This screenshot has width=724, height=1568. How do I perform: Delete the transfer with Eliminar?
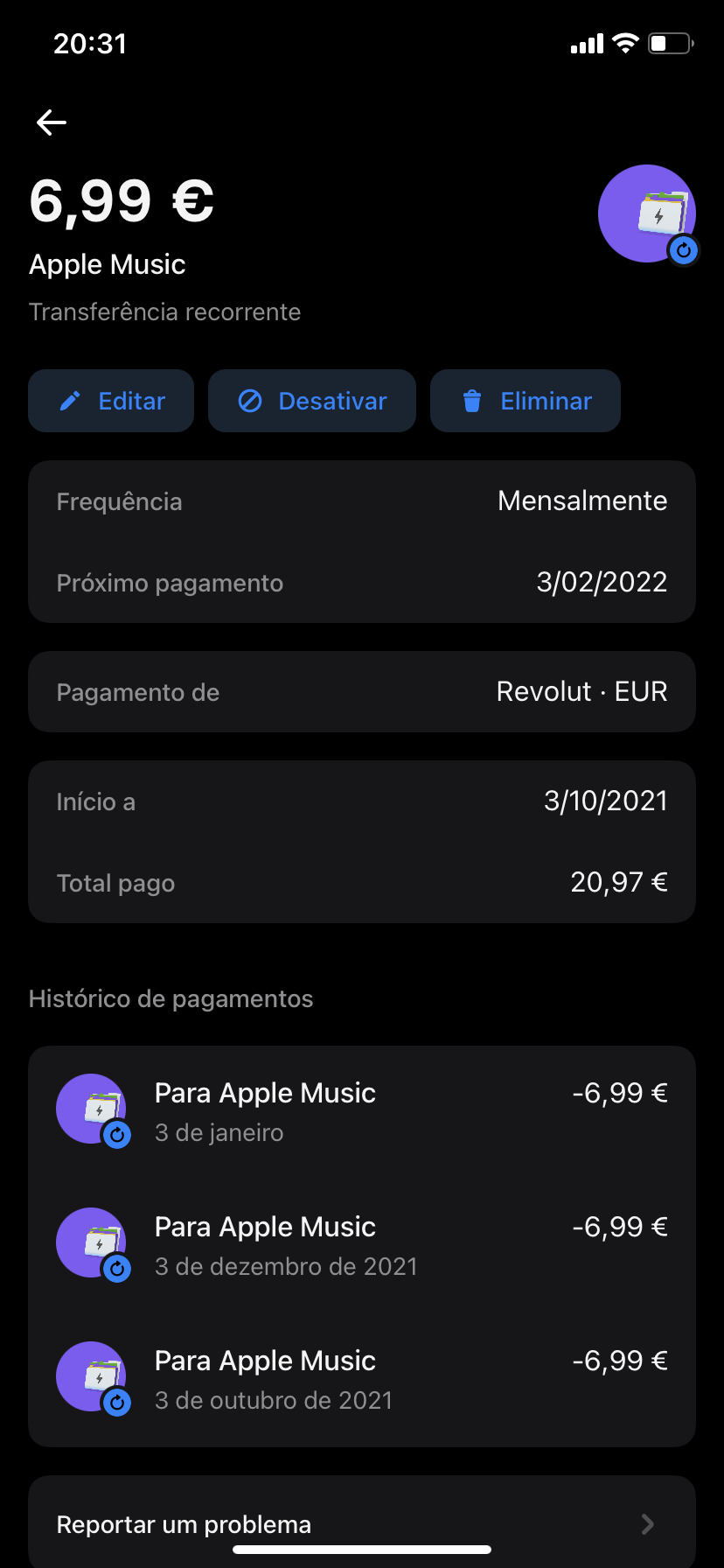coord(526,401)
